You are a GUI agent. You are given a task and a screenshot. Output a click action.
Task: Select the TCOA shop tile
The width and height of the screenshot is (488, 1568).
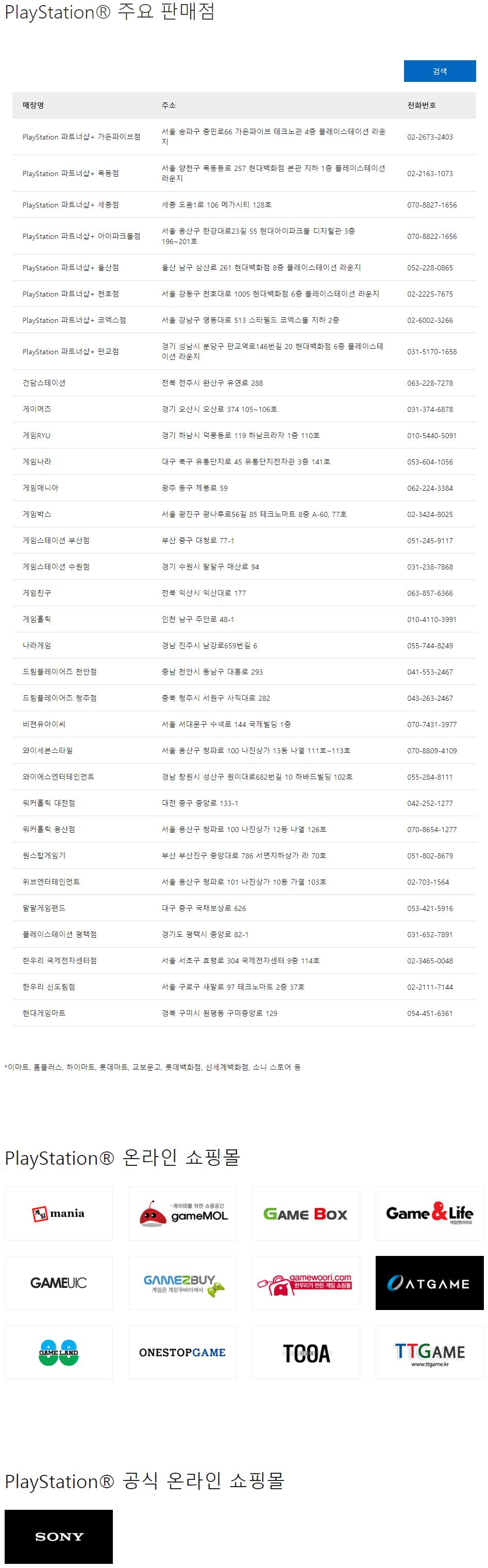[x=306, y=1352]
